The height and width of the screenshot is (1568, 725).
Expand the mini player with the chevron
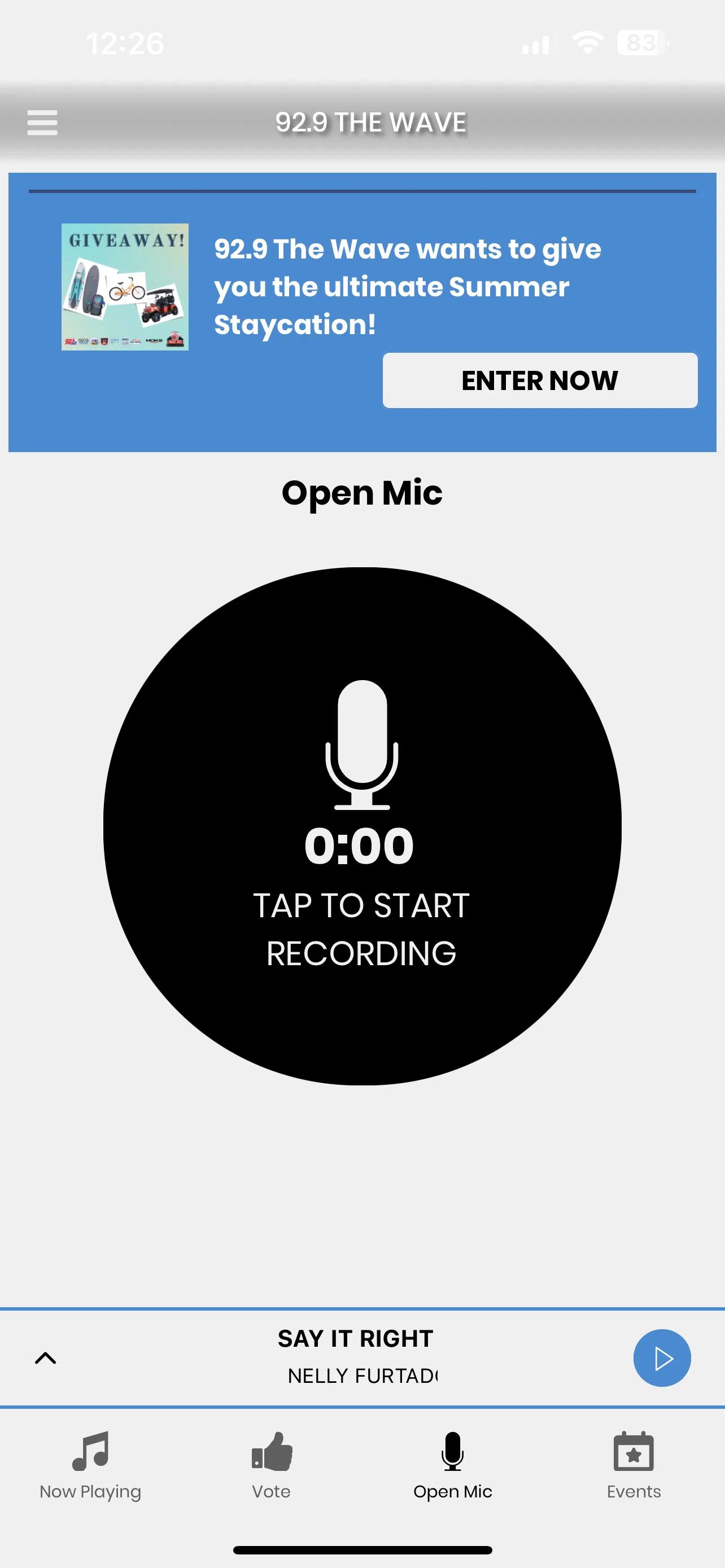coord(46,1357)
